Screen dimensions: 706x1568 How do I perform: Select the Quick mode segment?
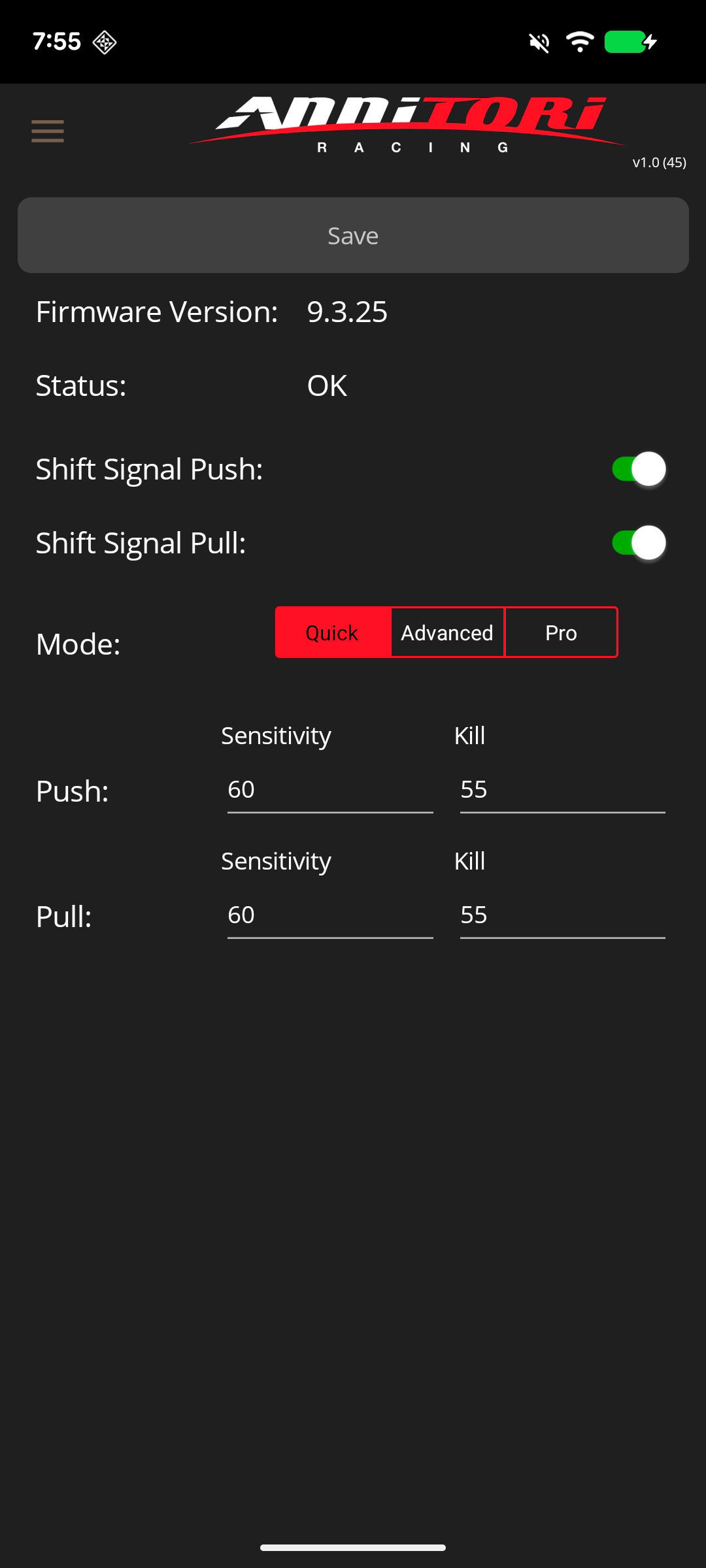point(332,632)
